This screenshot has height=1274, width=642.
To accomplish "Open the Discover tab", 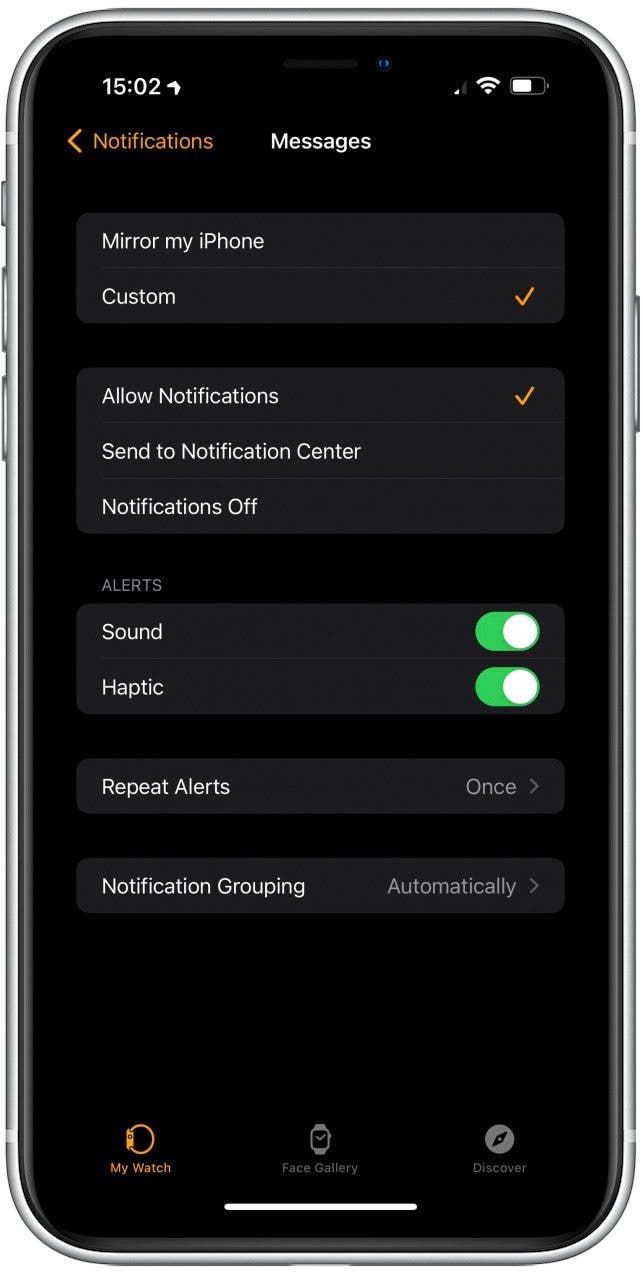I will pyautogui.click(x=499, y=1148).
